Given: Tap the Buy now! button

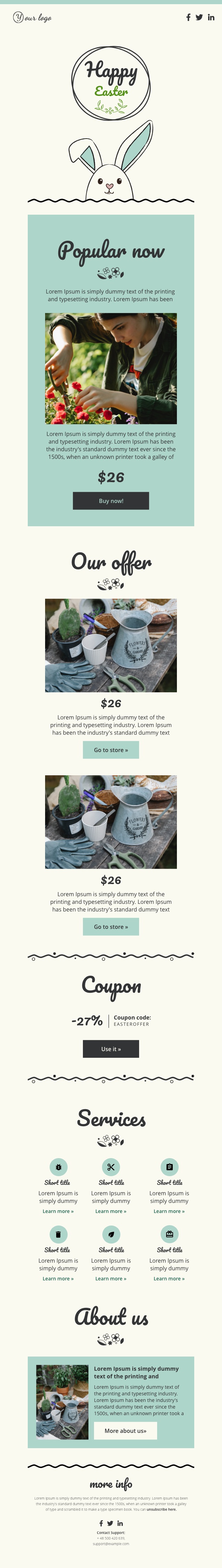Looking at the screenshot, I should coord(111,500).
